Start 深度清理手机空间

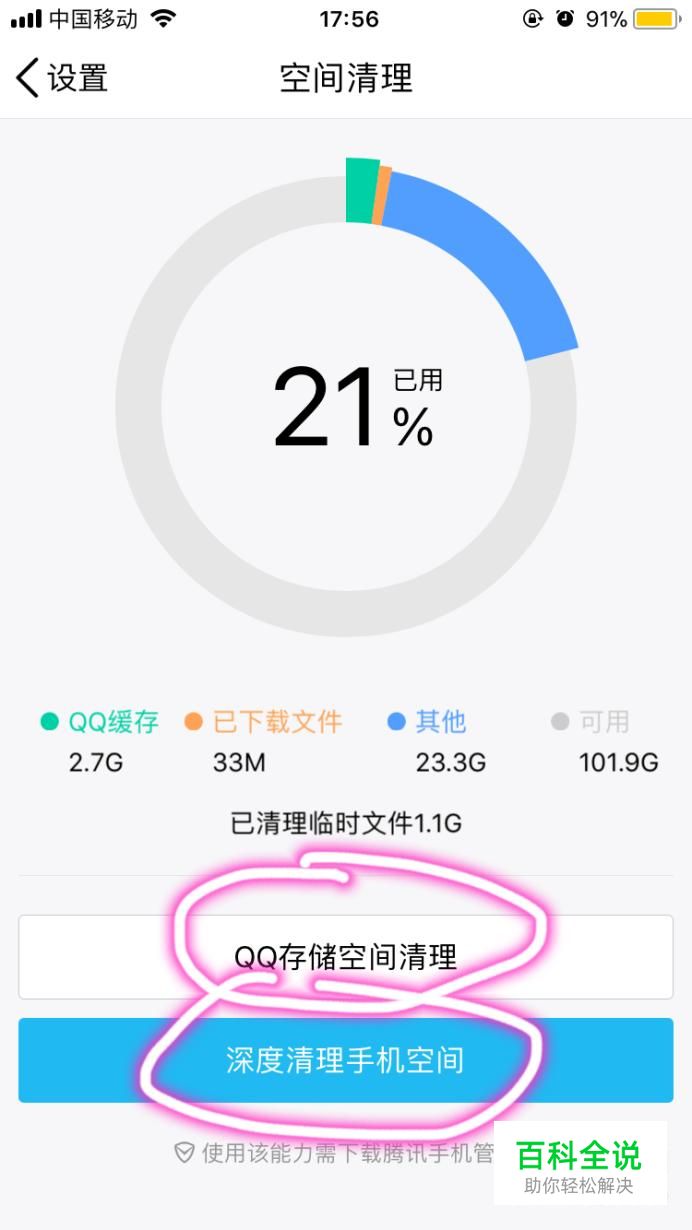tap(346, 1060)
